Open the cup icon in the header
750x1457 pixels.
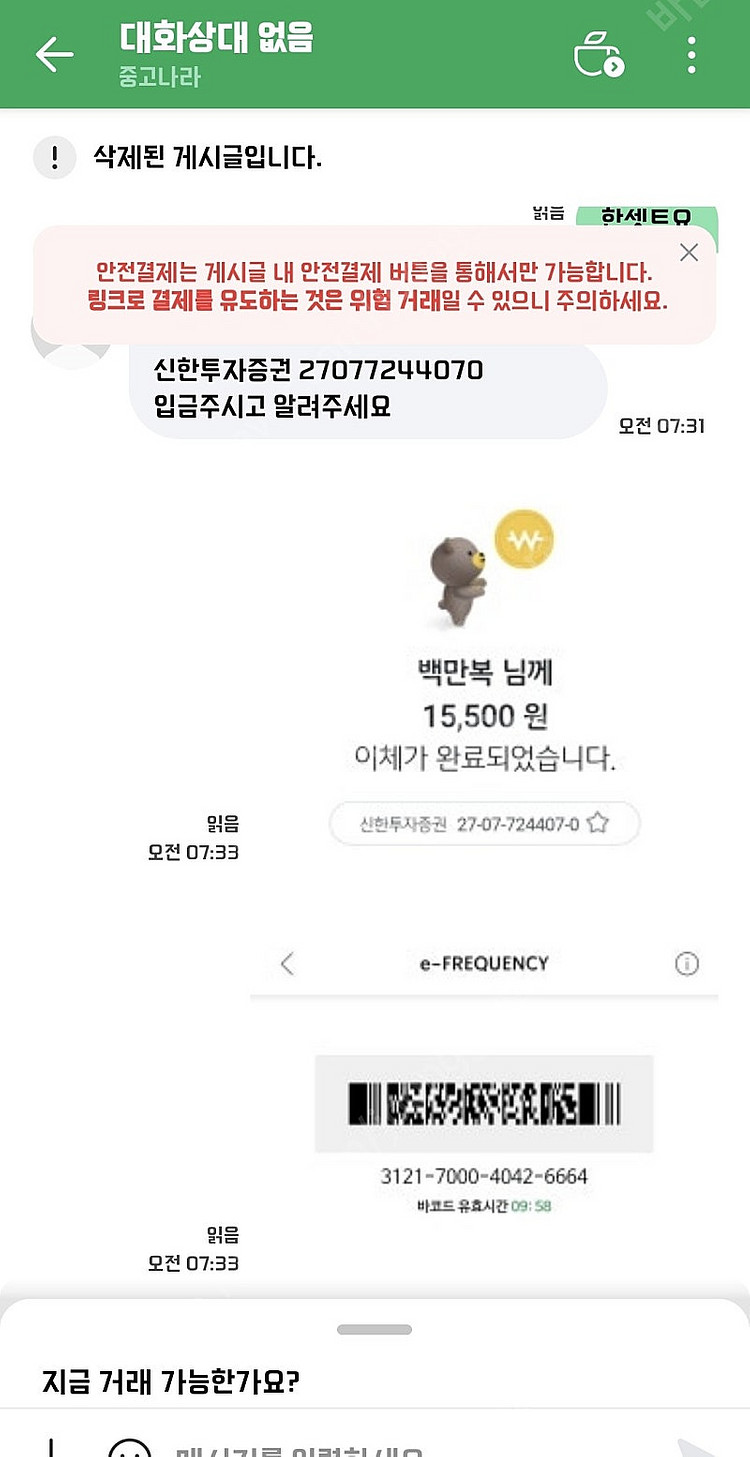pyautogui.click(x=598, y=55)
